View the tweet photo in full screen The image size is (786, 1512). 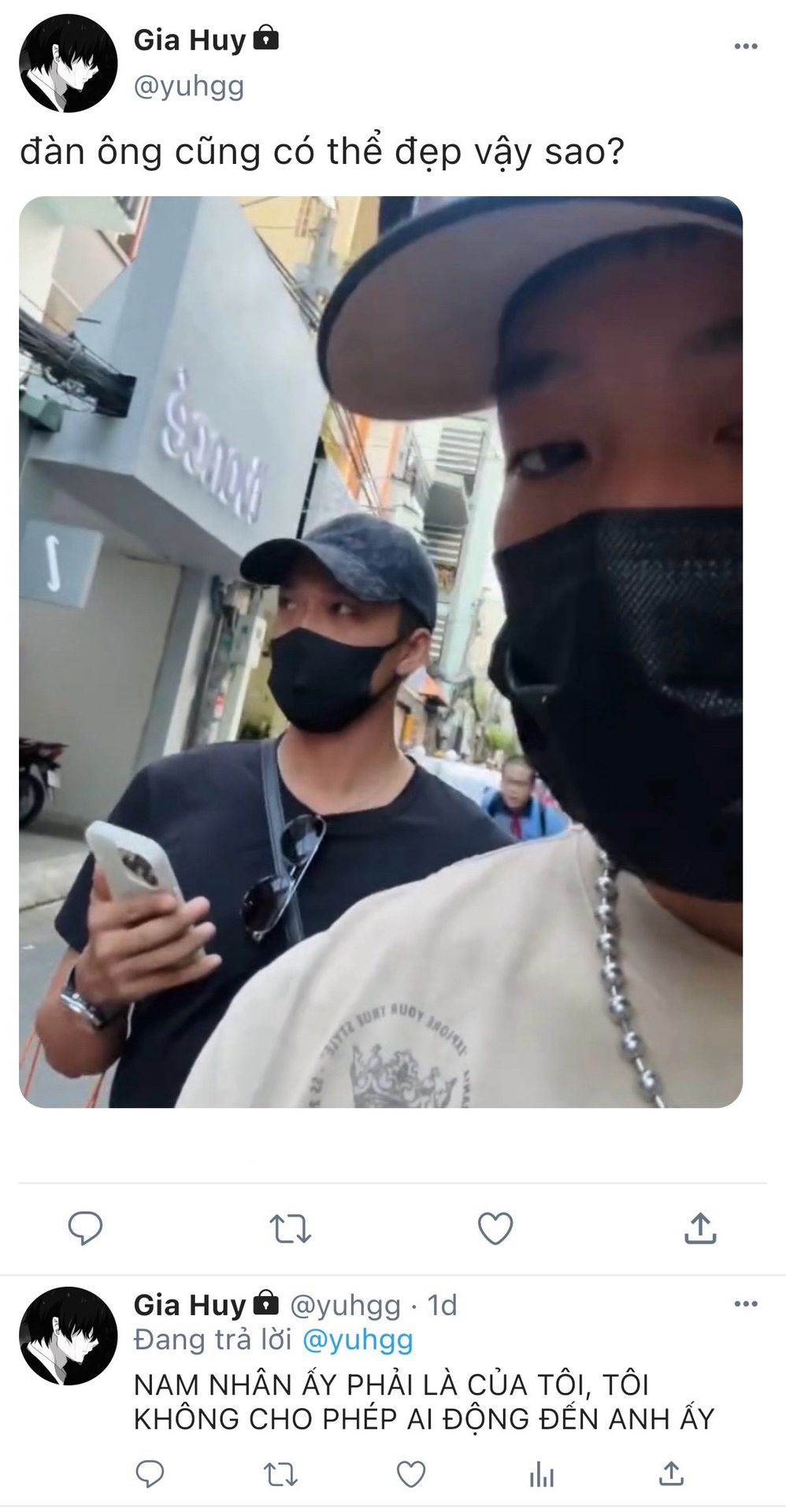point(380,651)
